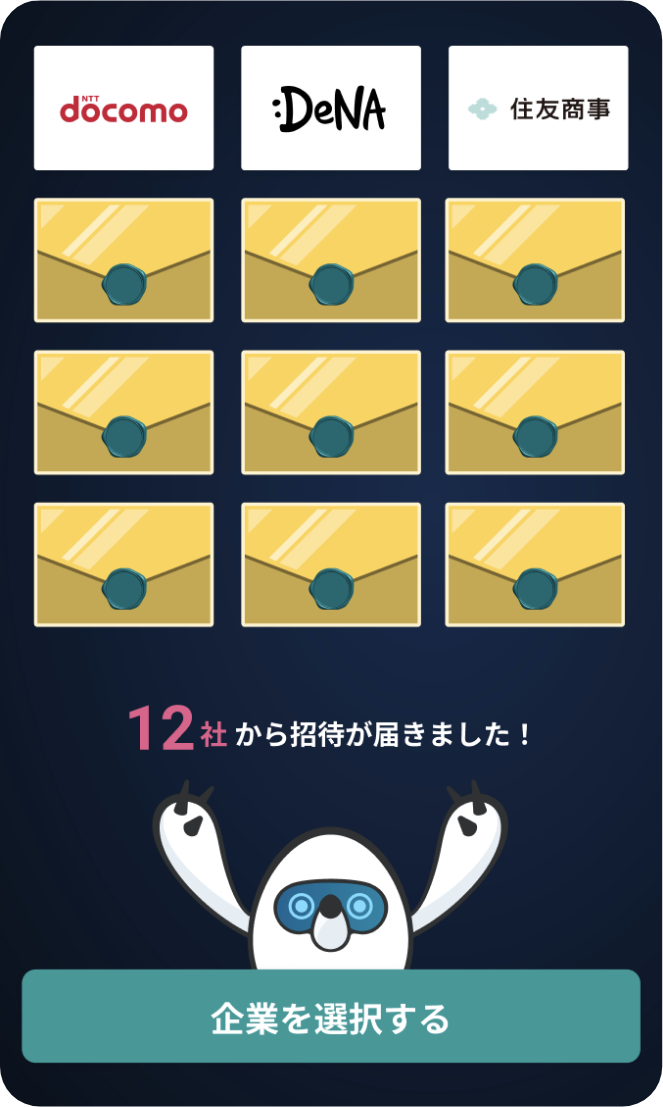The width and height of the screenshot is (663, 1107).
Task: Select the DeNA company card
Action: click(x=331, y=108)
